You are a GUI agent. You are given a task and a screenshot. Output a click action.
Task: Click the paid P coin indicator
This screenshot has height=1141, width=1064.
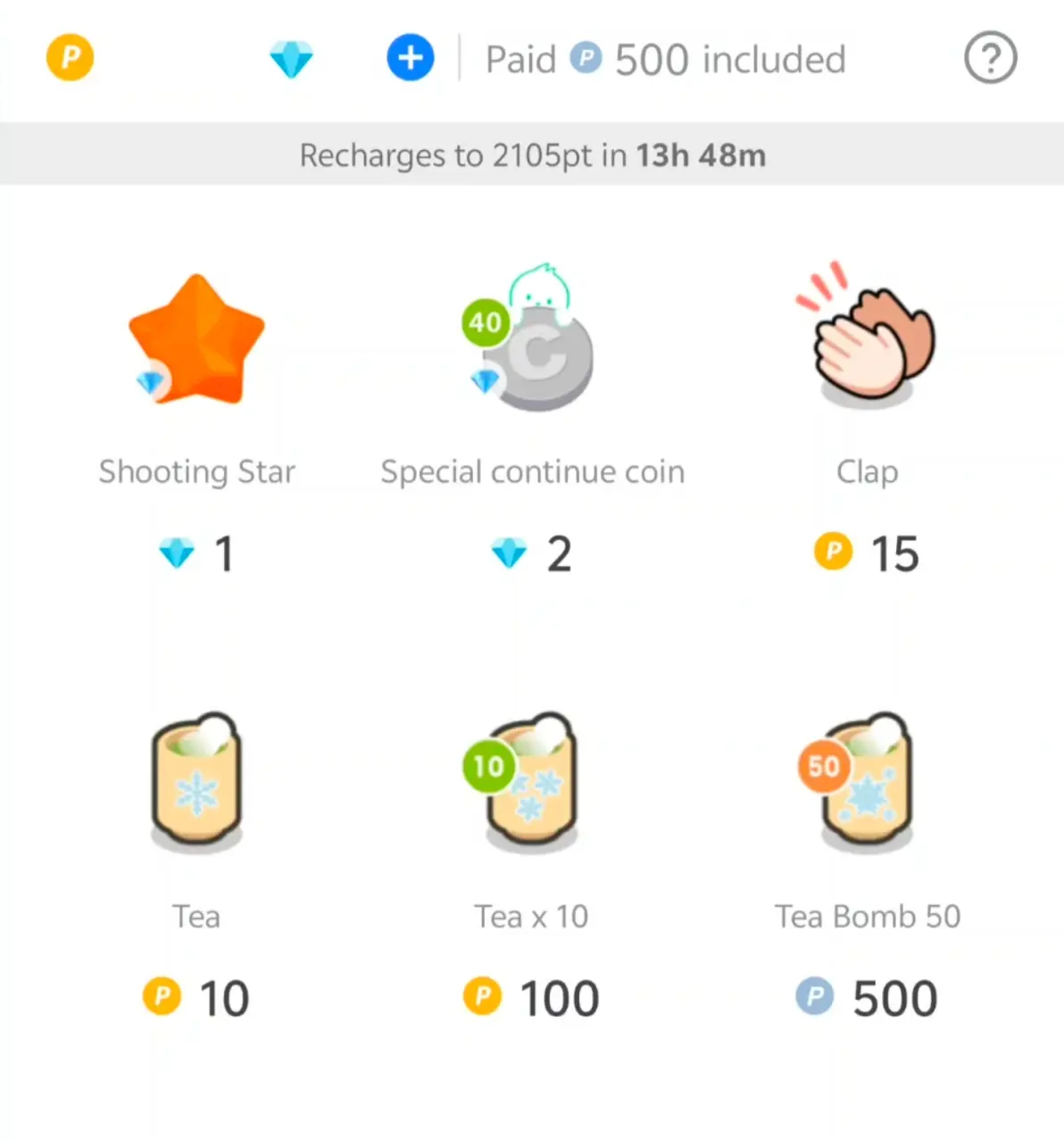tap(586, 58)
